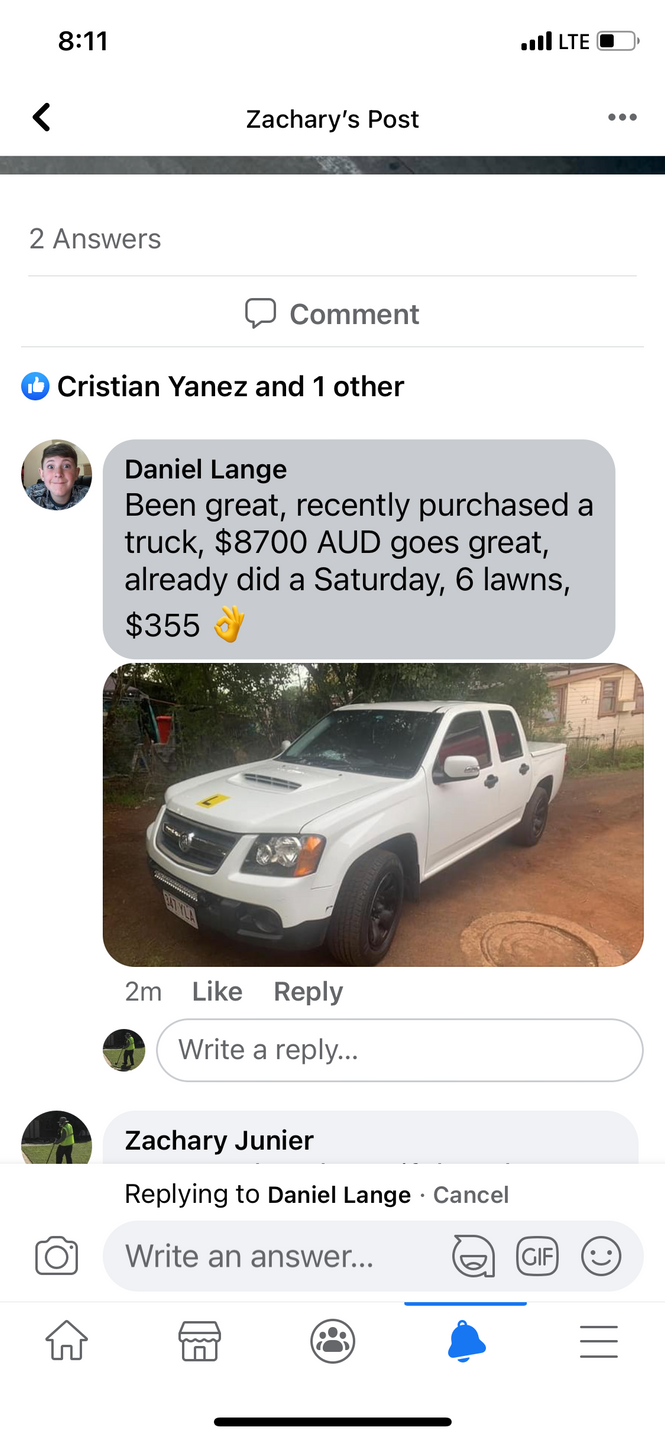Screen dimensions: 665x1440
Task: Go back from Zachary's Post
Action: tap(41, 118)
